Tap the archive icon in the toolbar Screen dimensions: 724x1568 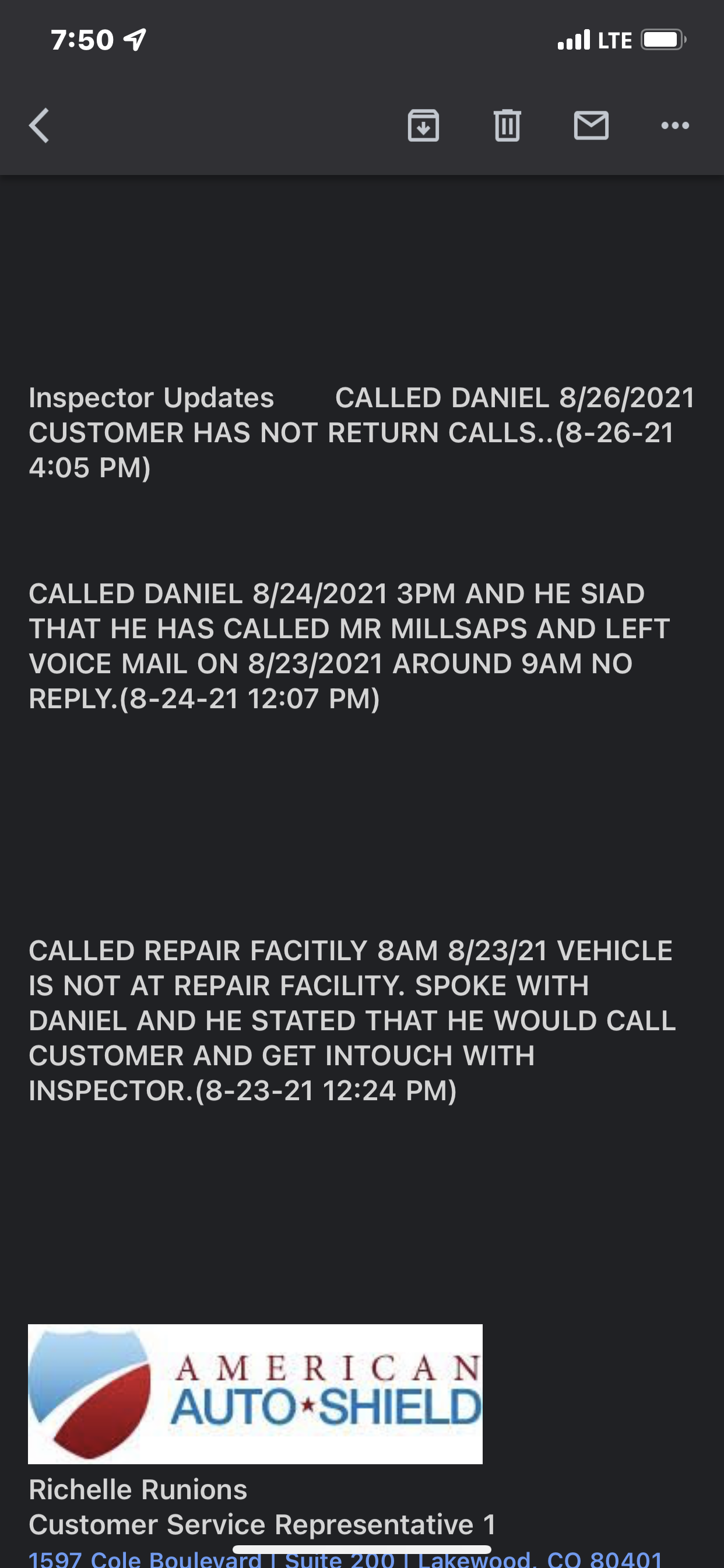(x=424, y=126)
